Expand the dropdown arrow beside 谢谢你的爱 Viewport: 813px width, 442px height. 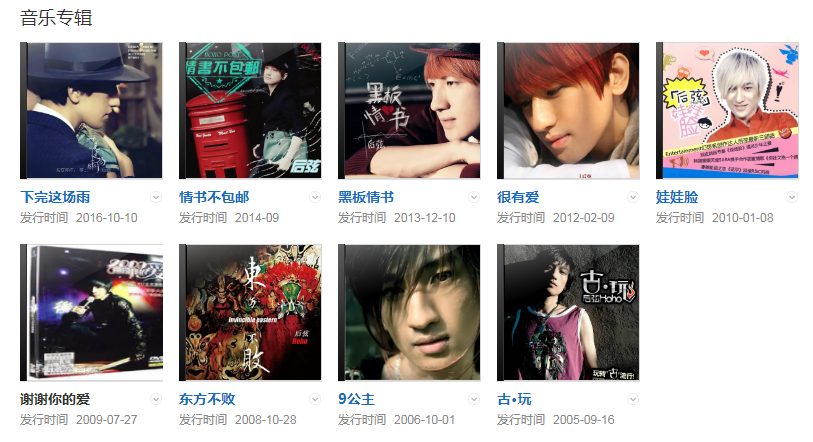point(156,399)
